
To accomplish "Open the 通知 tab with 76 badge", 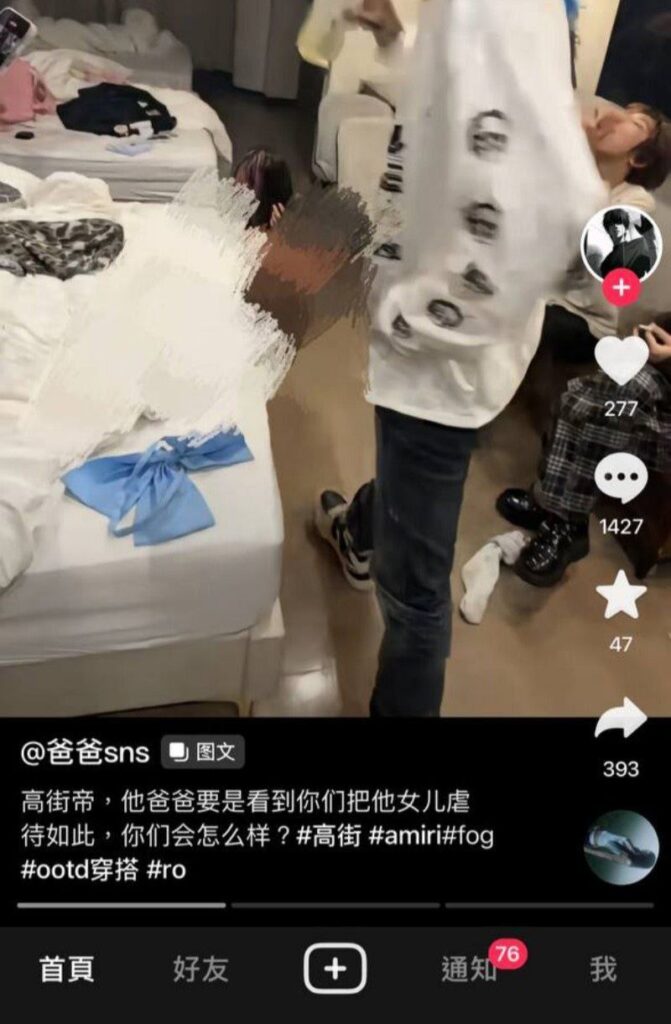I will 470,969.
